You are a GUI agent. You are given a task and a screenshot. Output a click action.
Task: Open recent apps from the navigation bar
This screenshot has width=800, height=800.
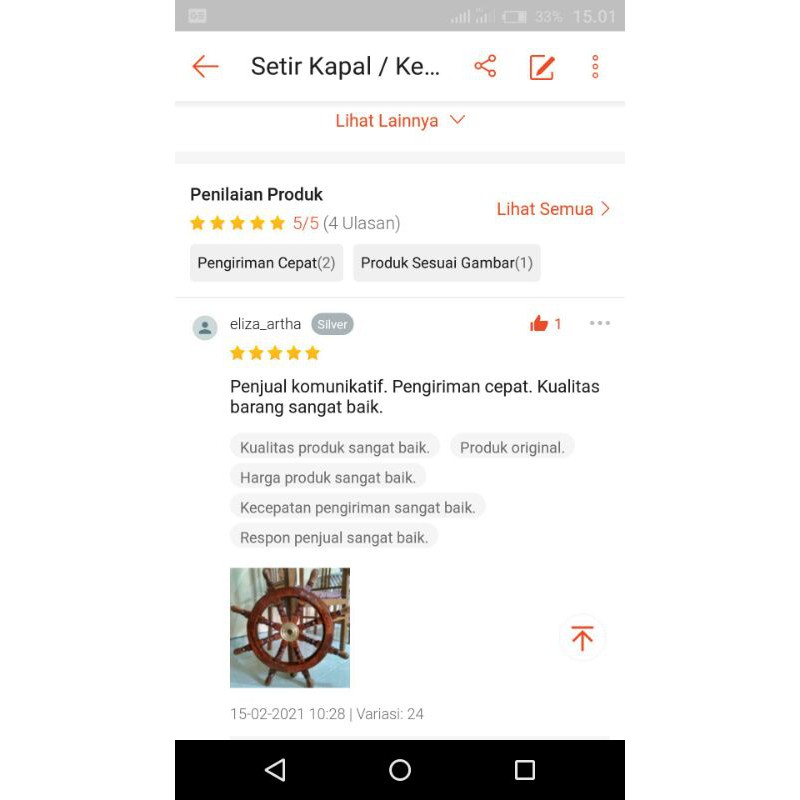point(524,770)
